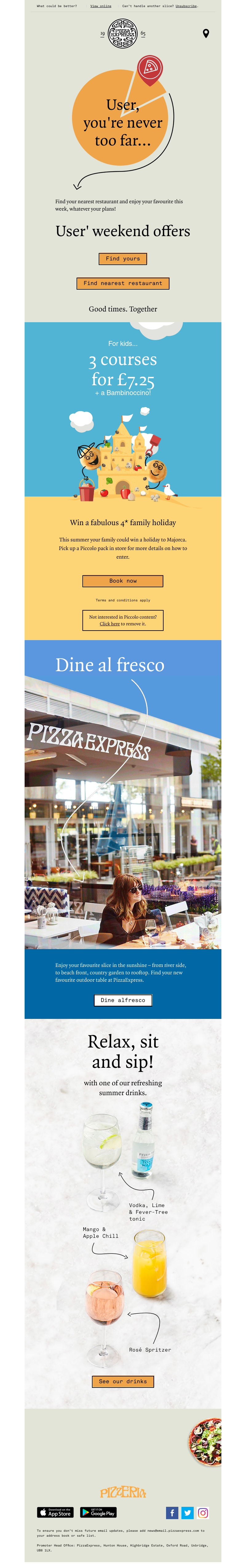246x1568 pixels.
Task: Open the location pin icon
Action: [206, 34]
